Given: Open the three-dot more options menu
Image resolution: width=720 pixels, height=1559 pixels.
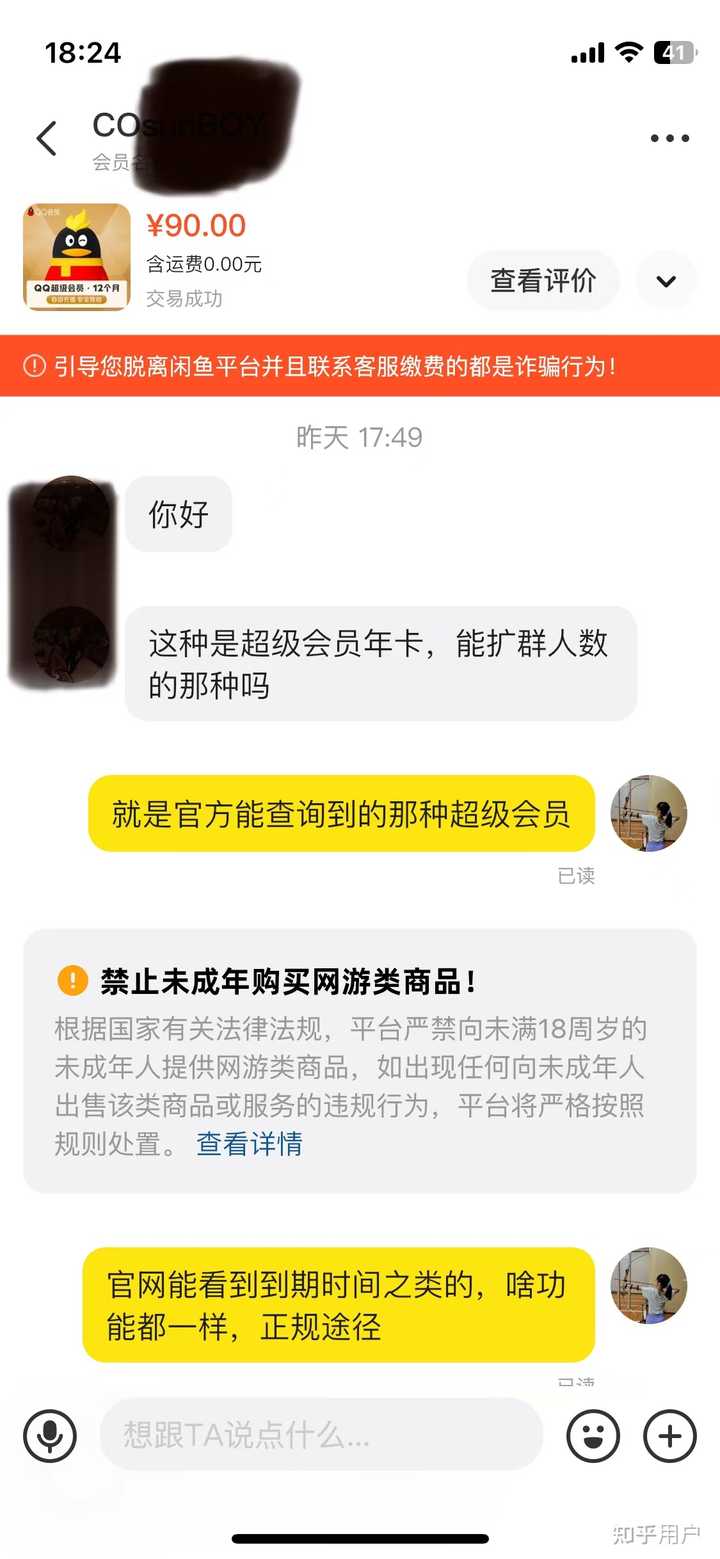Looking at the screenshot, I should tap(668, 138).
